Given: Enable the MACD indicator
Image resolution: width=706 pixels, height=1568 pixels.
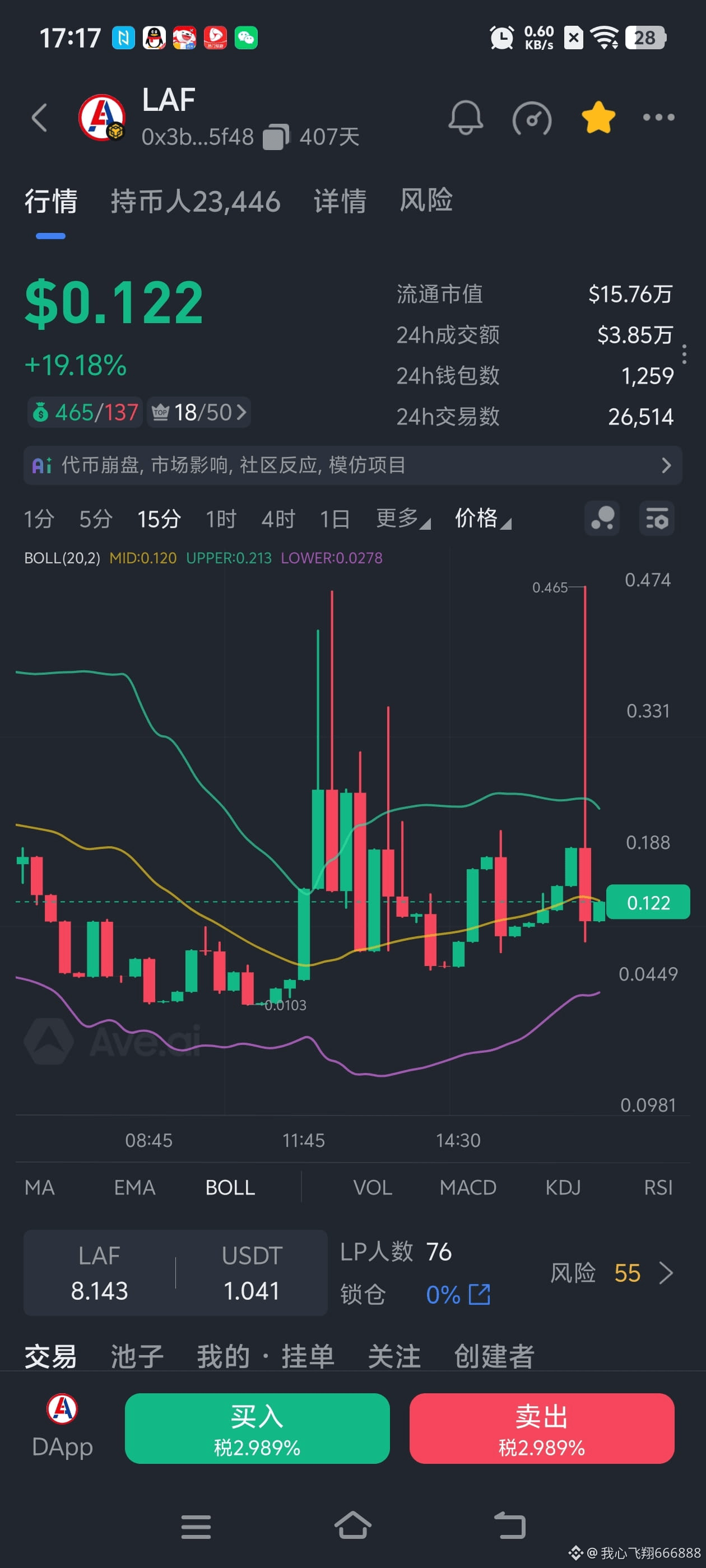Looking at the screenshot, I should tap(468, 1187).
